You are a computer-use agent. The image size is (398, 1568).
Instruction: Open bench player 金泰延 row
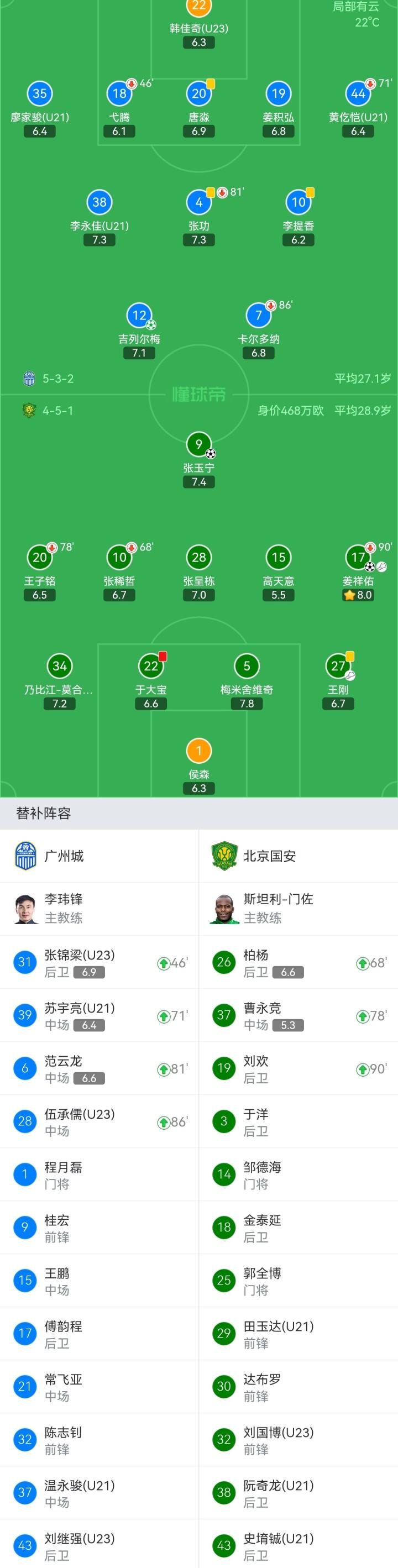(298, 1227)
